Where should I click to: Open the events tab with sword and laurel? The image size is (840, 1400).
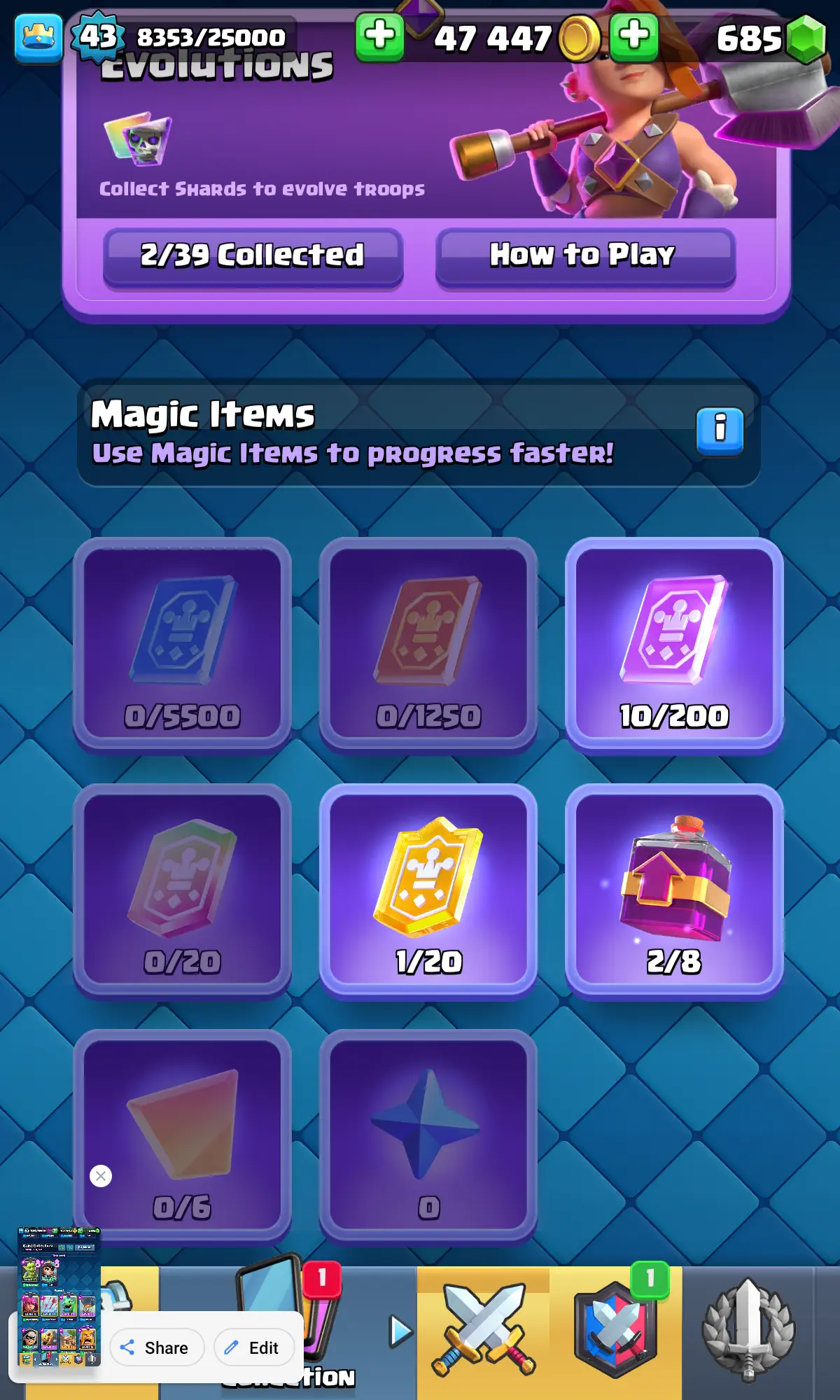click(748, 1330)
